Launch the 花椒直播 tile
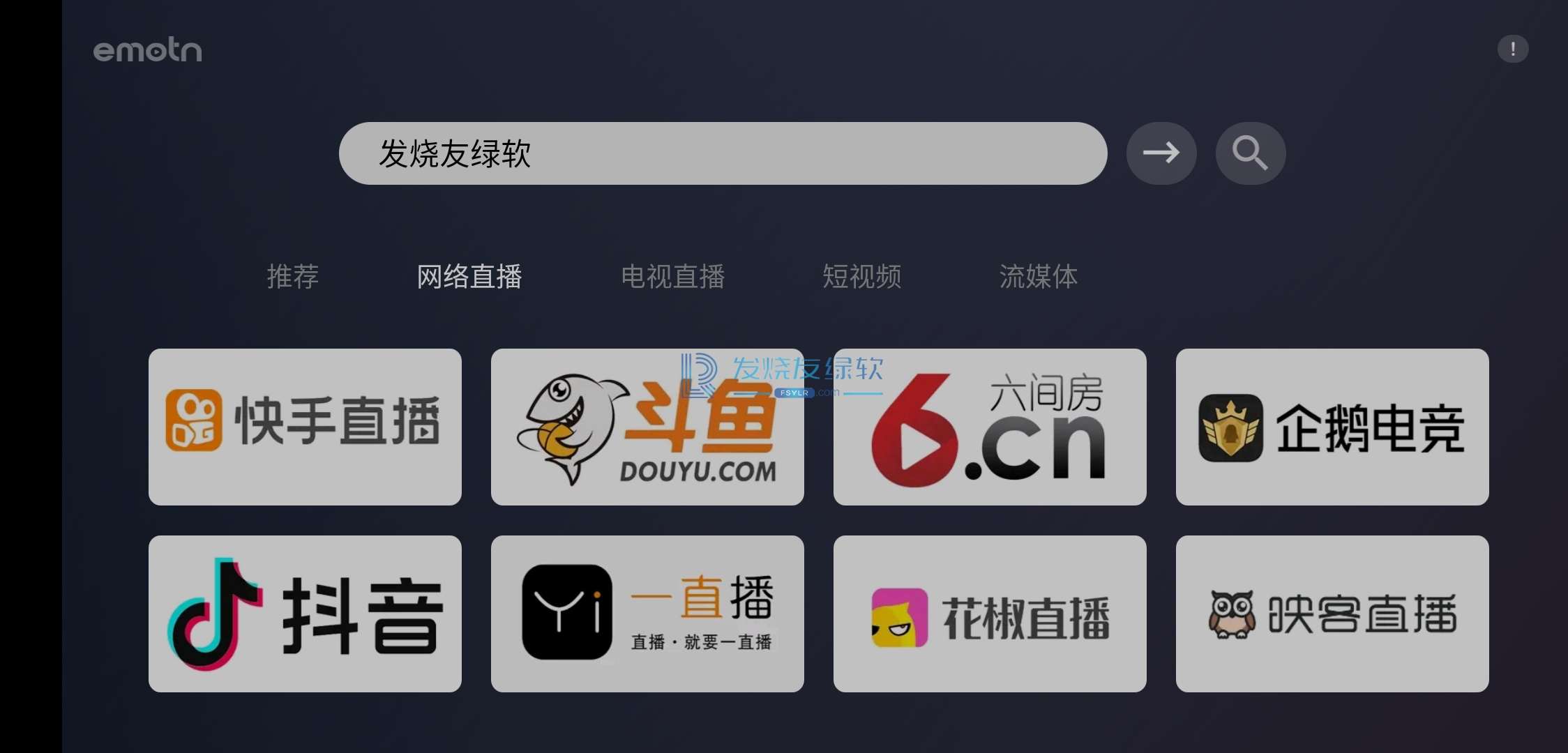This screenshot has width=1568, height=753. (990, 614)
